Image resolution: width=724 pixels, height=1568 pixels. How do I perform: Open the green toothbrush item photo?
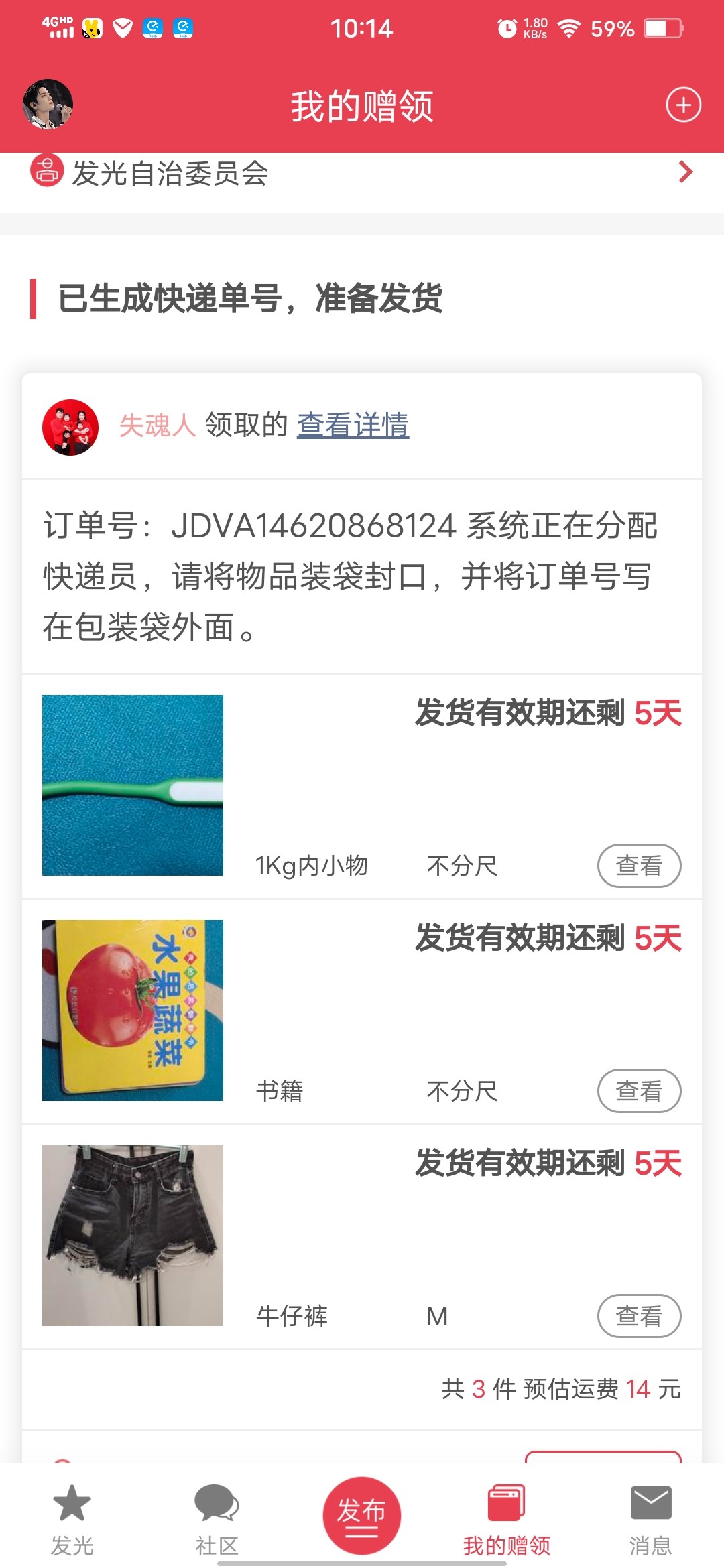[x=133, y=785]
